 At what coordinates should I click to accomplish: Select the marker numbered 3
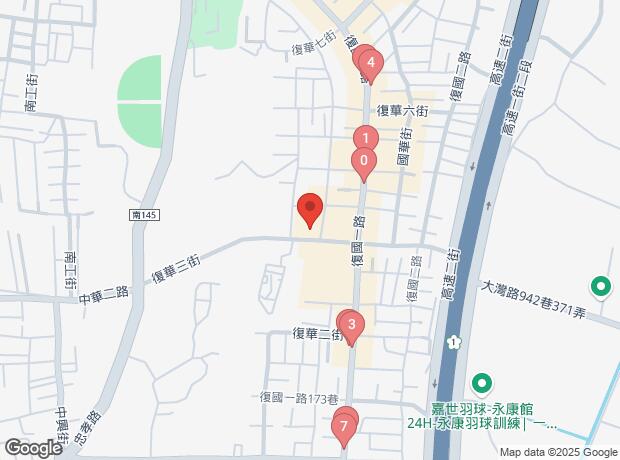351,325
